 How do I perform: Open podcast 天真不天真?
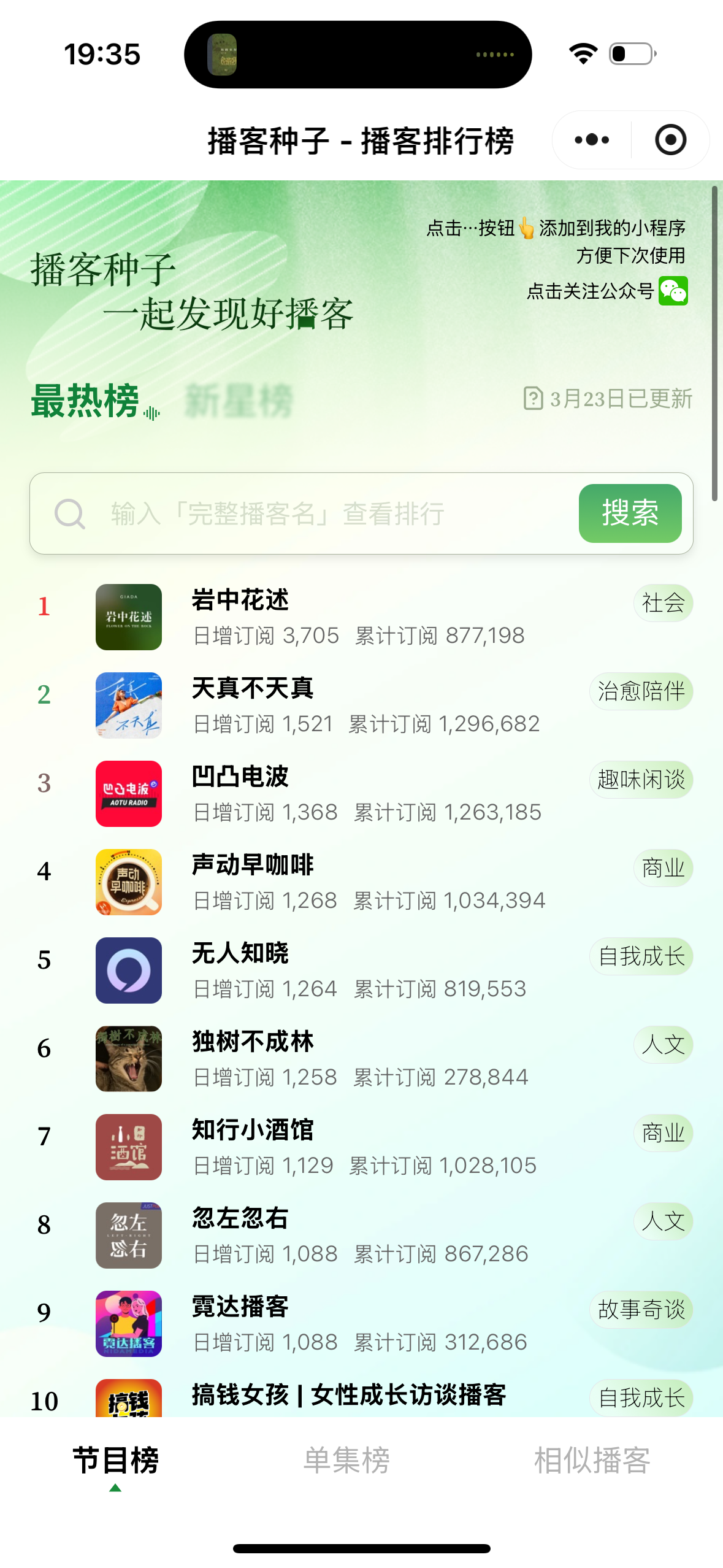[362, 705]
